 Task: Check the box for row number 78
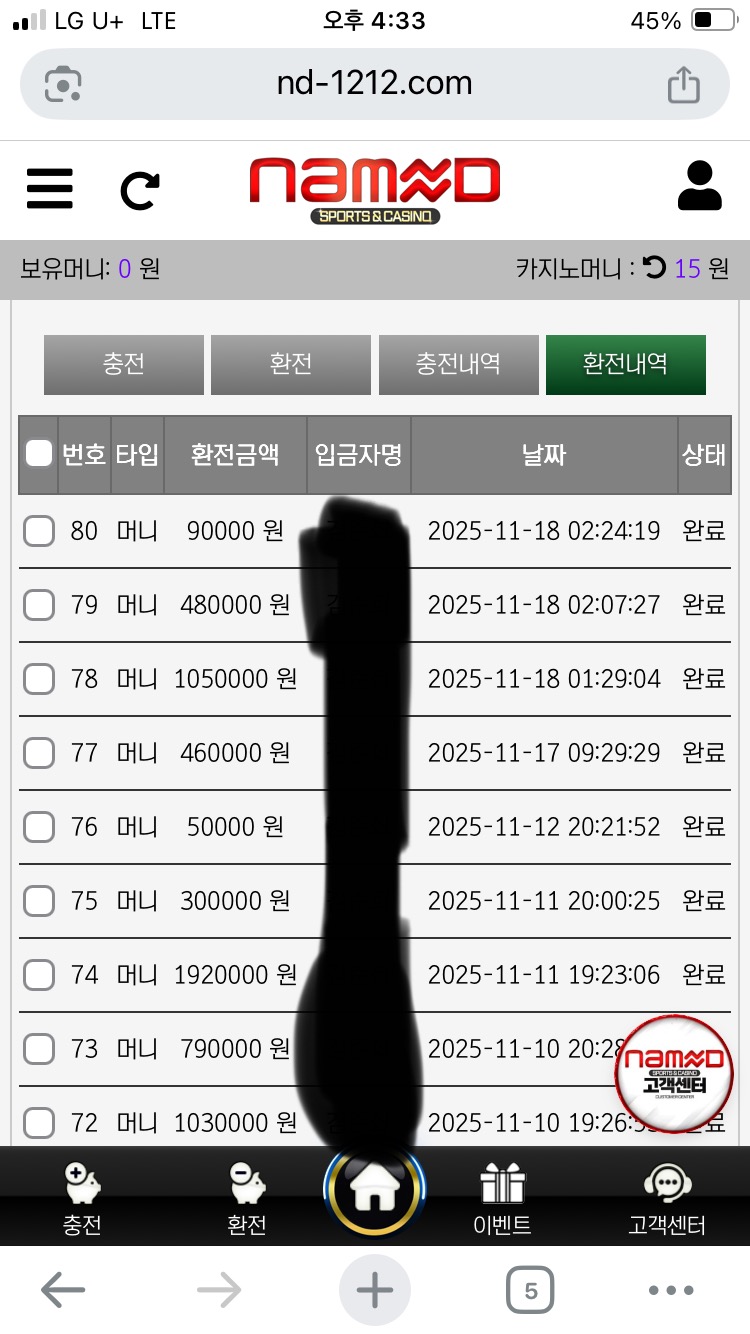(x=39, y=679)
